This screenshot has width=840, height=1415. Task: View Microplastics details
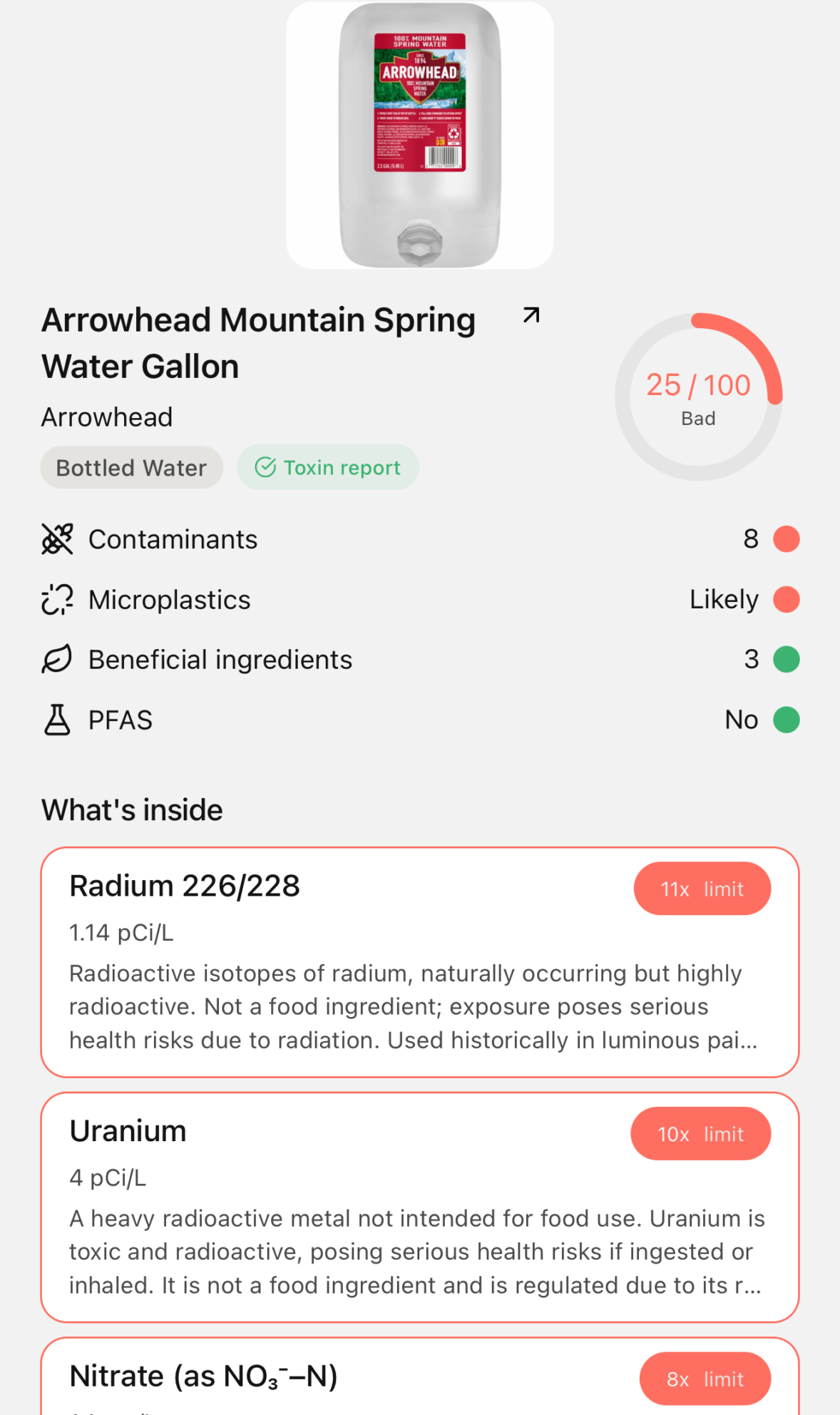click(x=419, y=600)
